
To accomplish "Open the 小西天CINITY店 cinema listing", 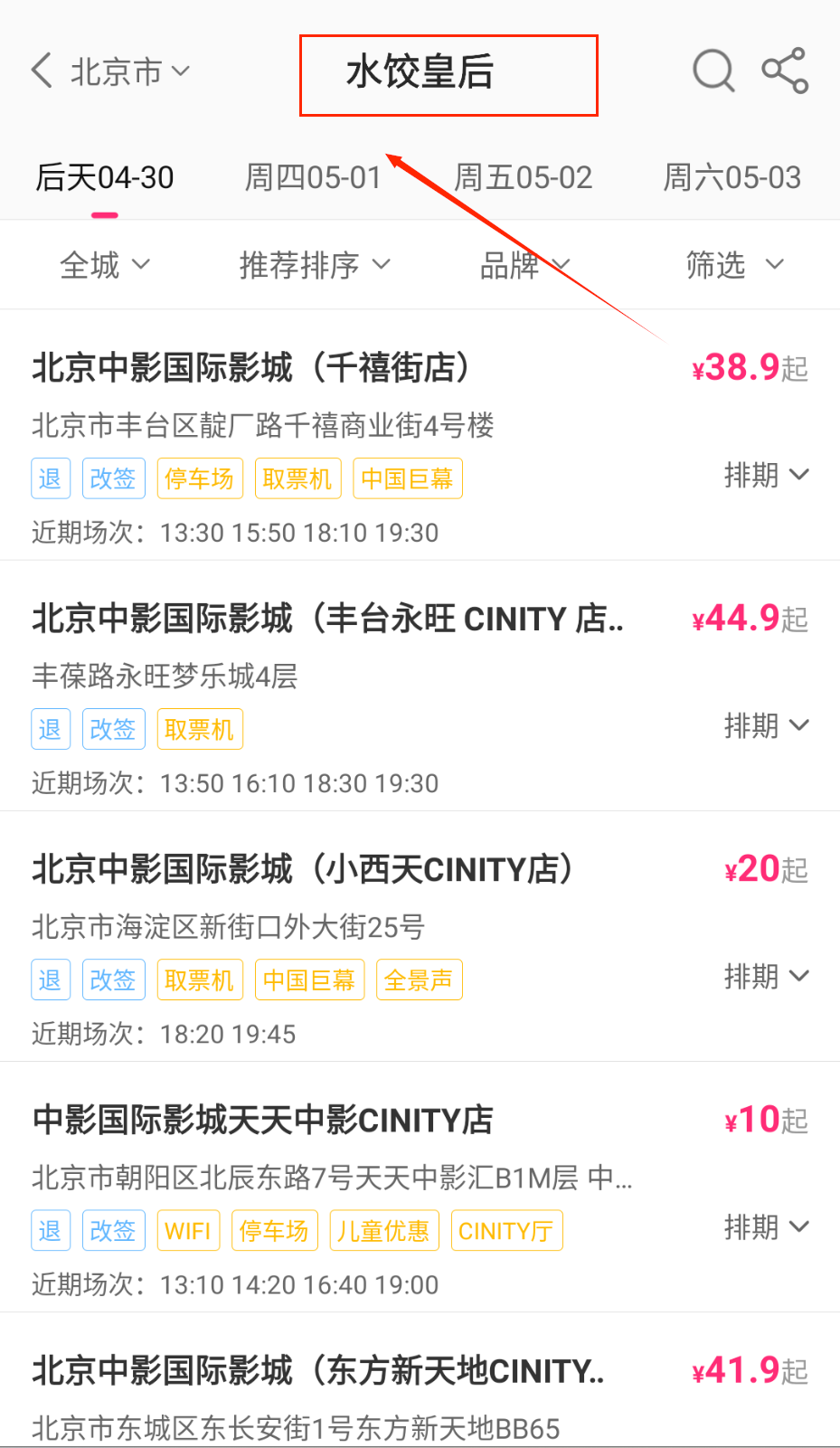I will tap(302, 870).
